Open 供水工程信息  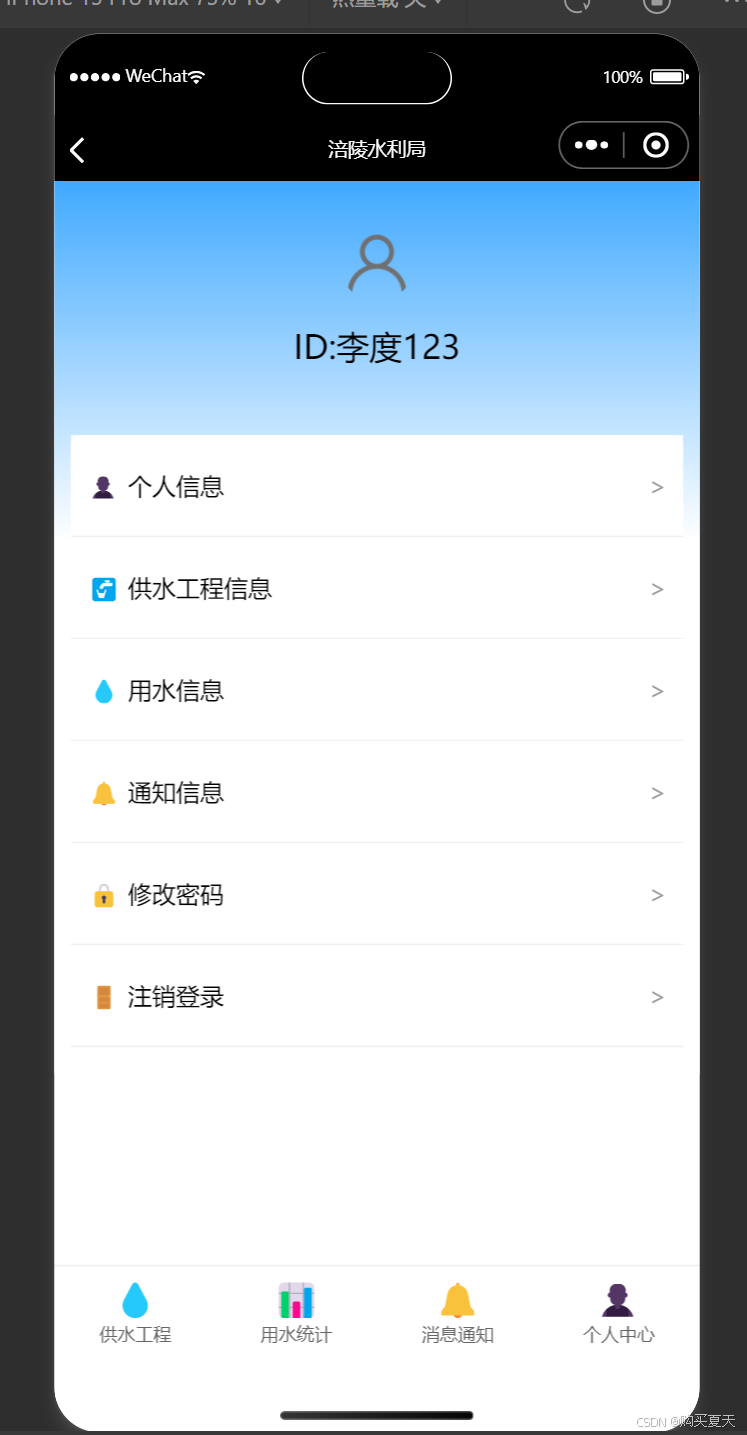[377, 589]
